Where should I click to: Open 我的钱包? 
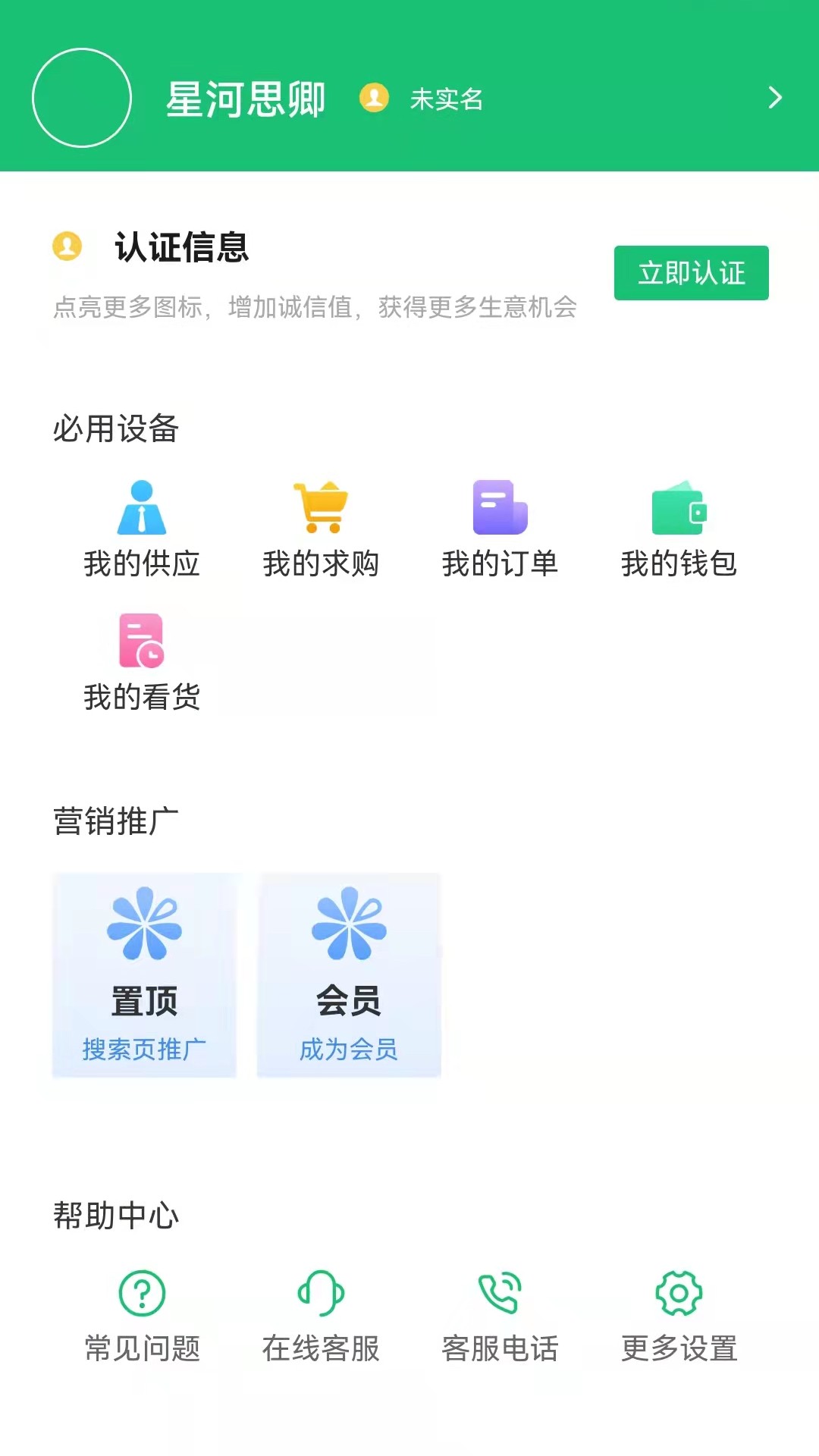[x=679, y=529]
